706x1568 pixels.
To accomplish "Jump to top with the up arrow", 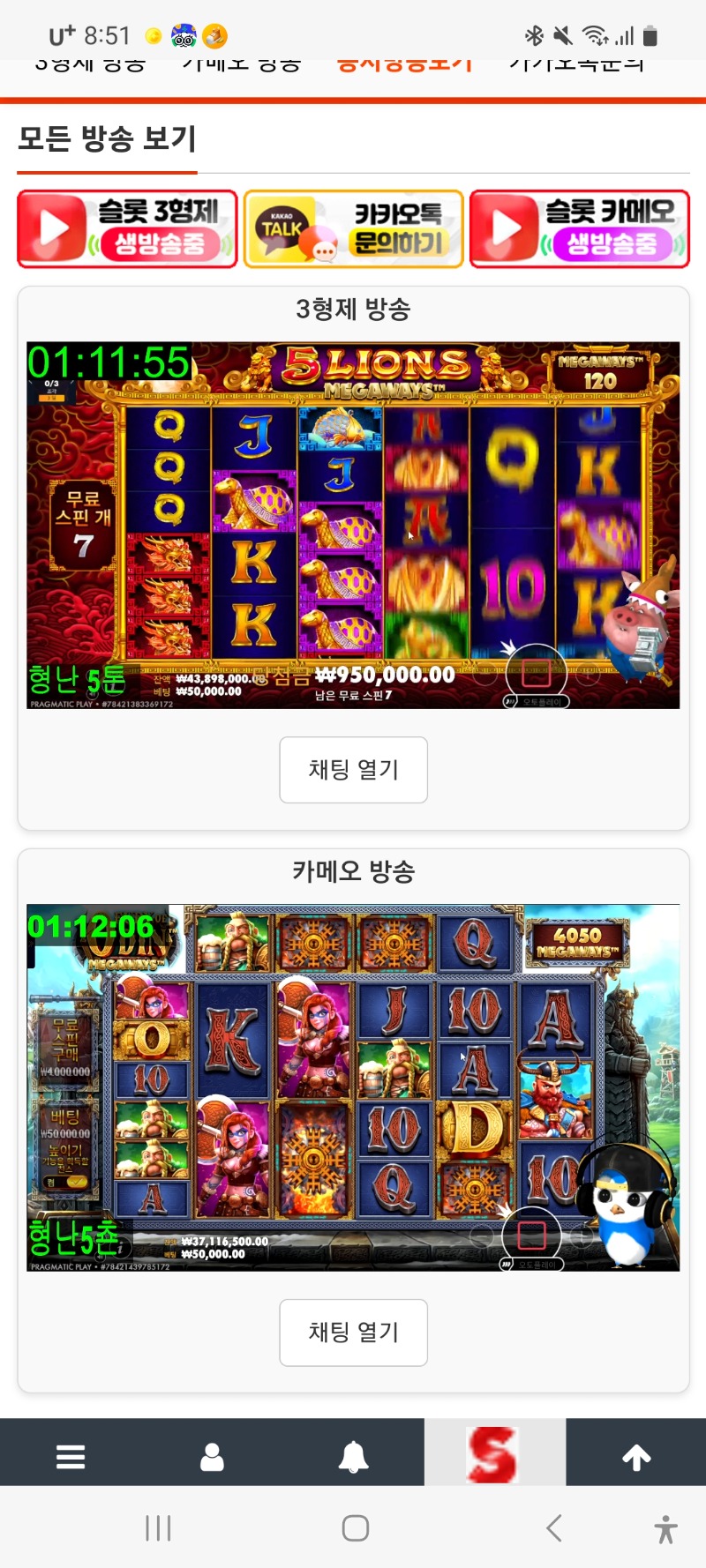I will point(636,1457).
